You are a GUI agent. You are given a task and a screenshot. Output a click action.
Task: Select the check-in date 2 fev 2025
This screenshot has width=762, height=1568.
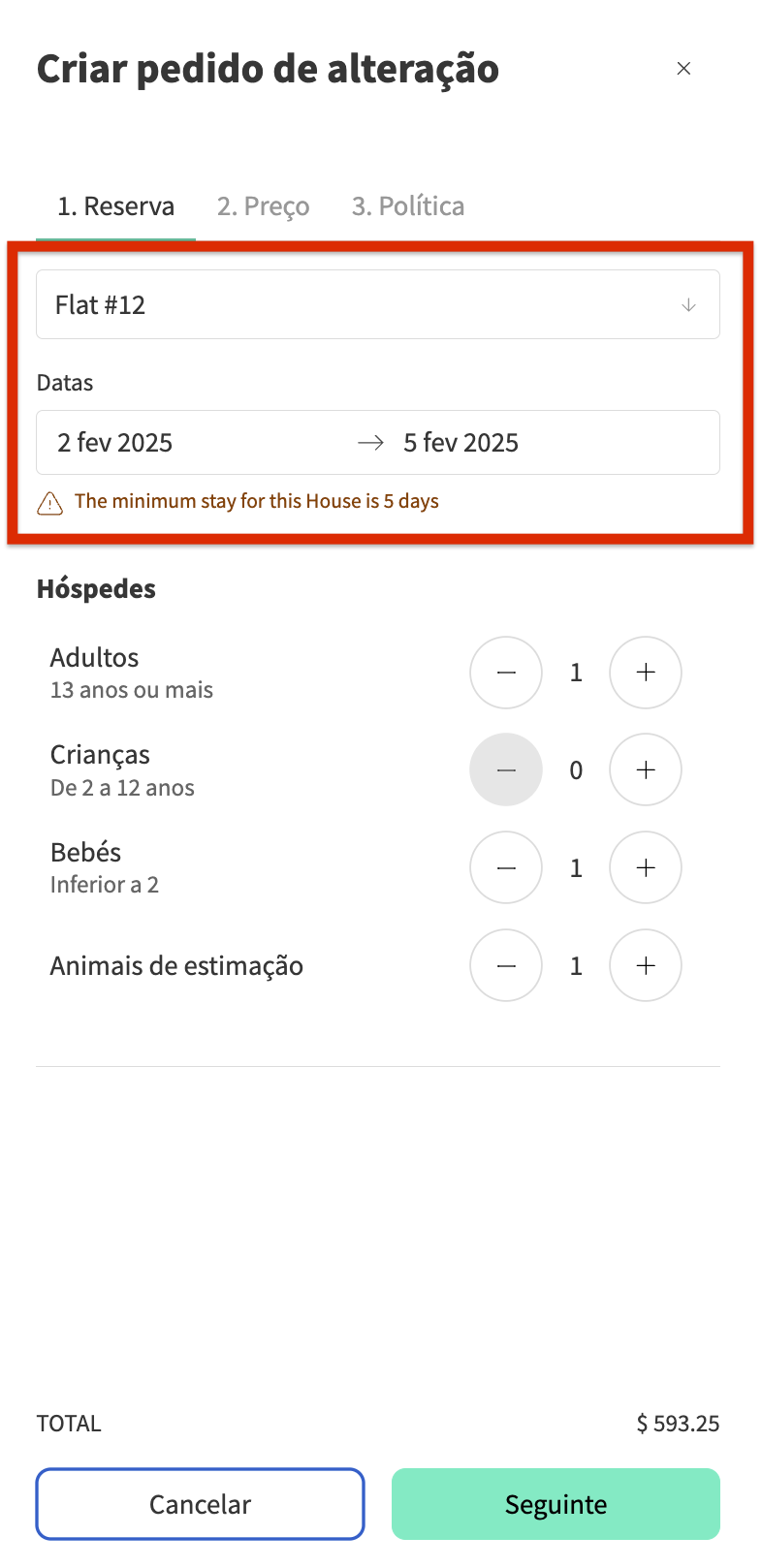click(114, 442)
